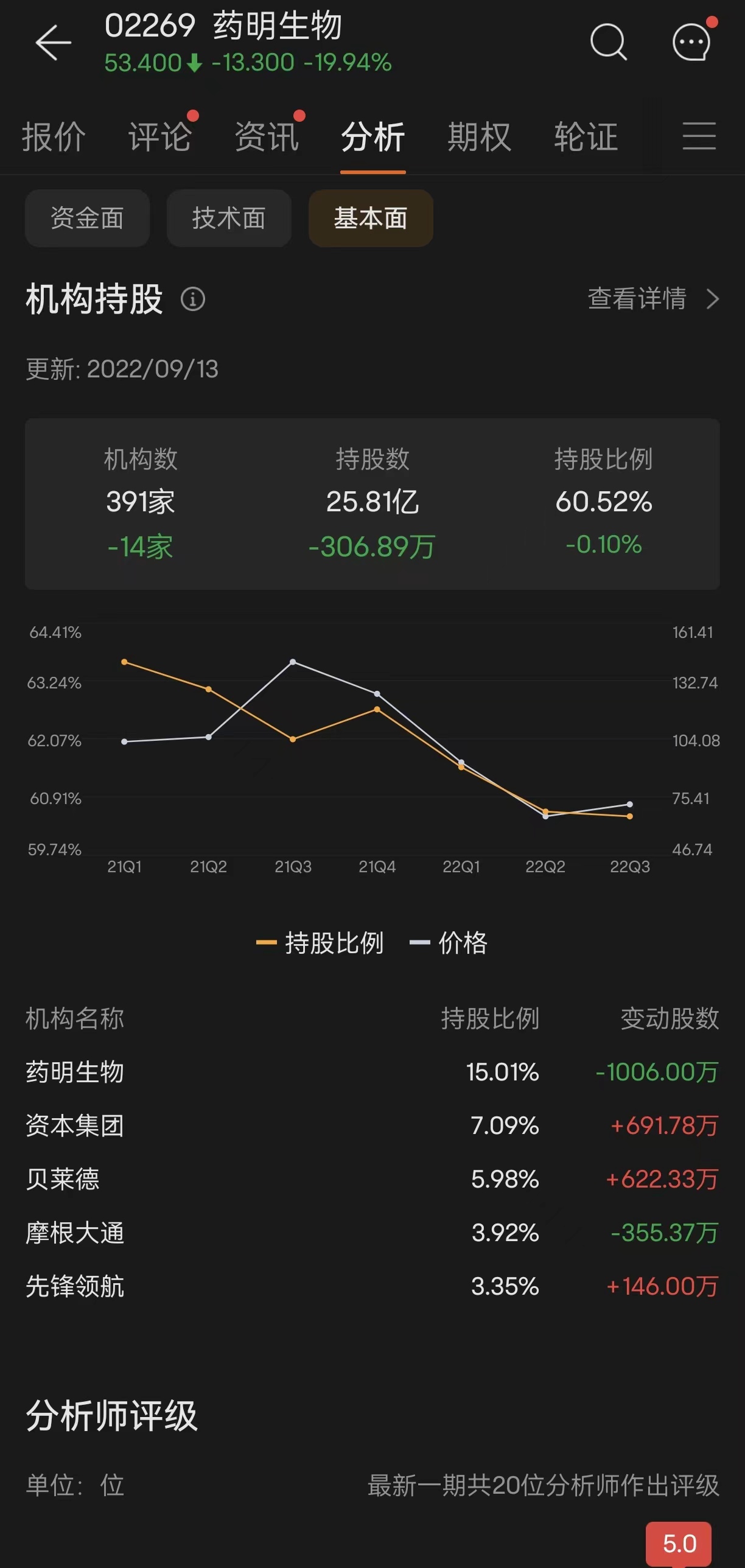Go back using the top-left arrow

point(54,43)
